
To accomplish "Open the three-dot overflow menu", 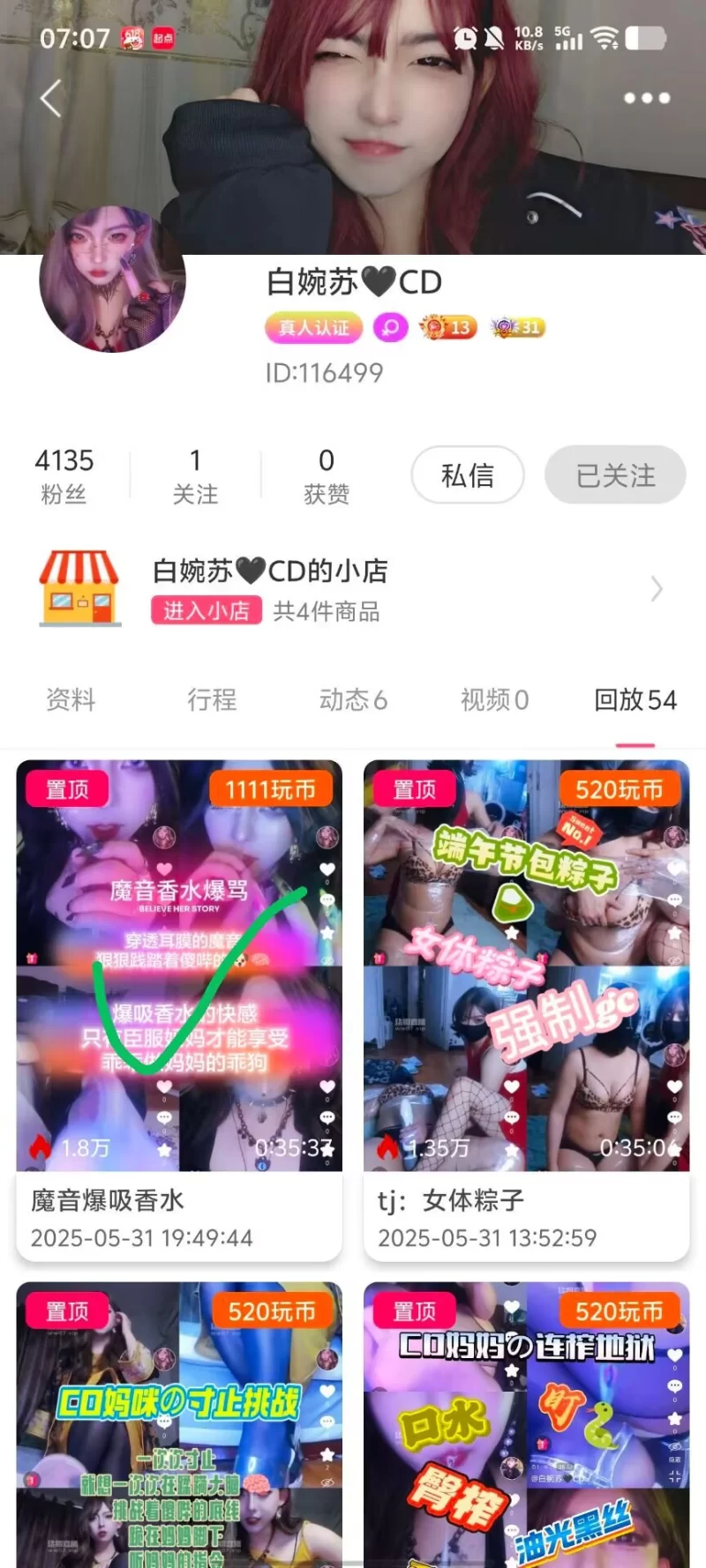I will (646, 98).
